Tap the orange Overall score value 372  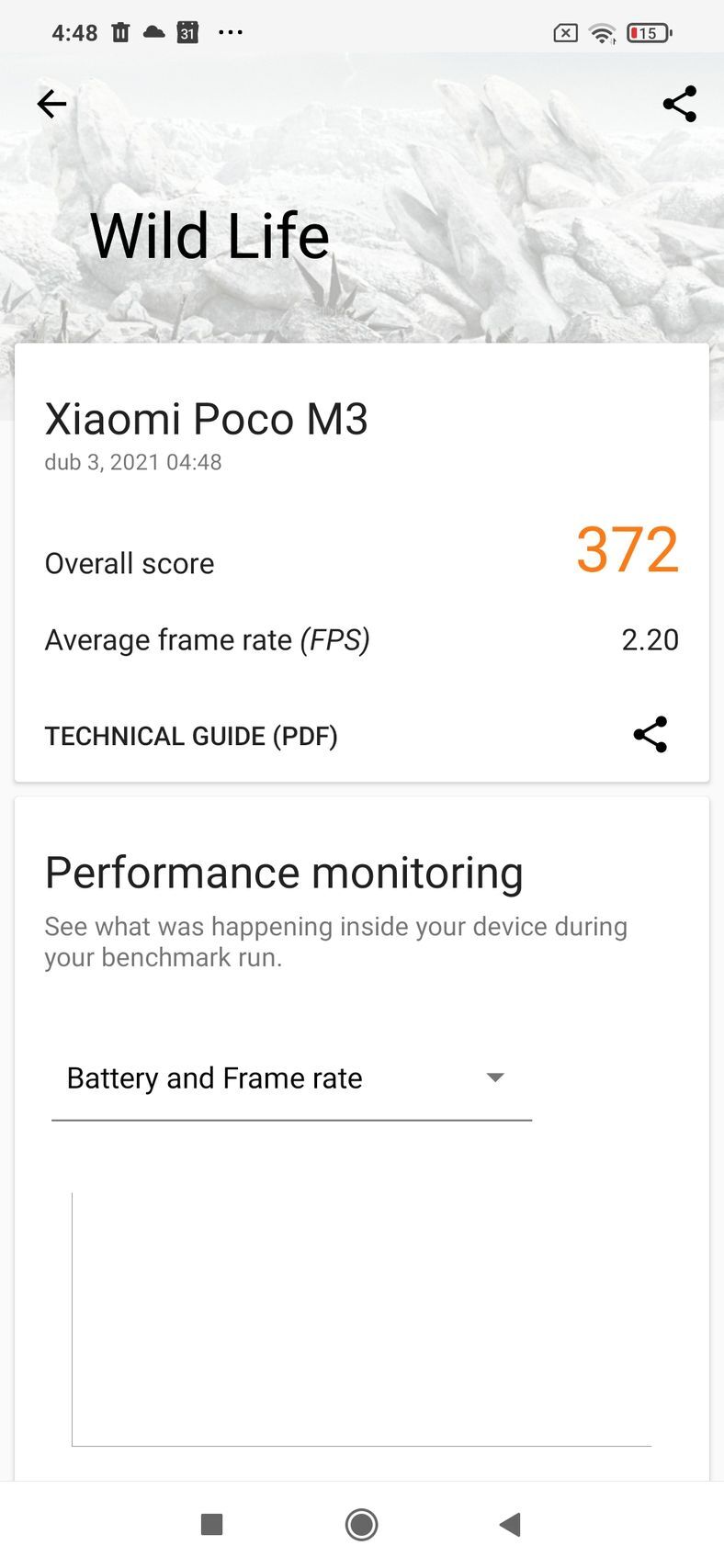click(x=626, y=549)
